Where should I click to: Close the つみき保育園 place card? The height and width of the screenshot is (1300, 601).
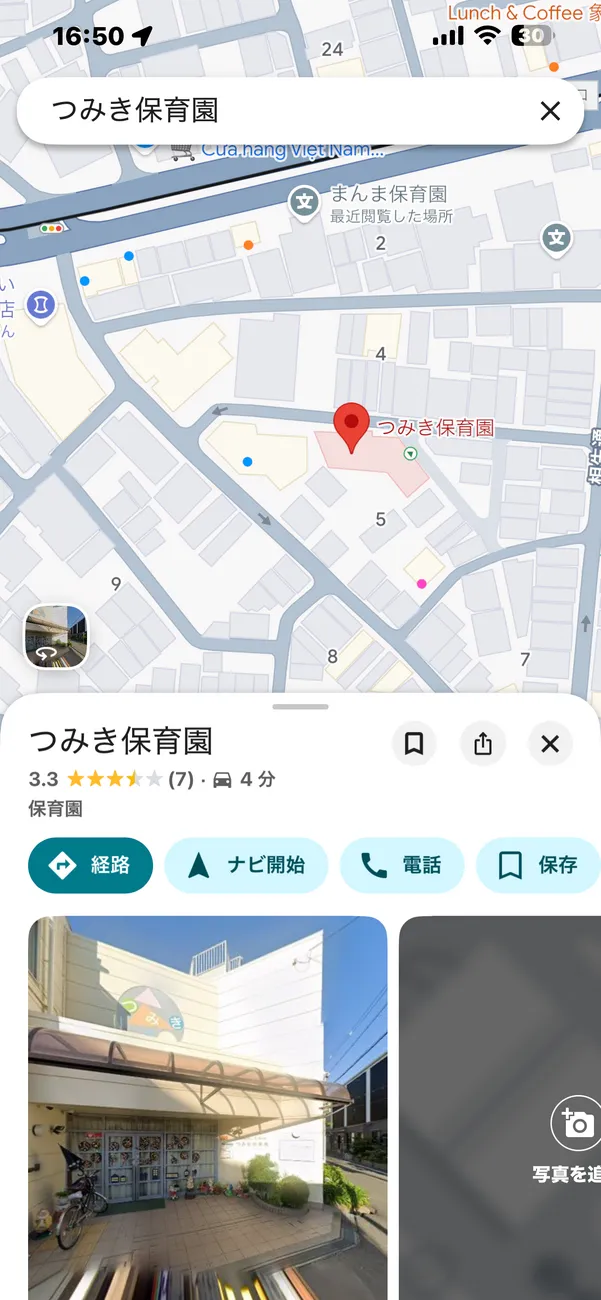pos(550,744)
